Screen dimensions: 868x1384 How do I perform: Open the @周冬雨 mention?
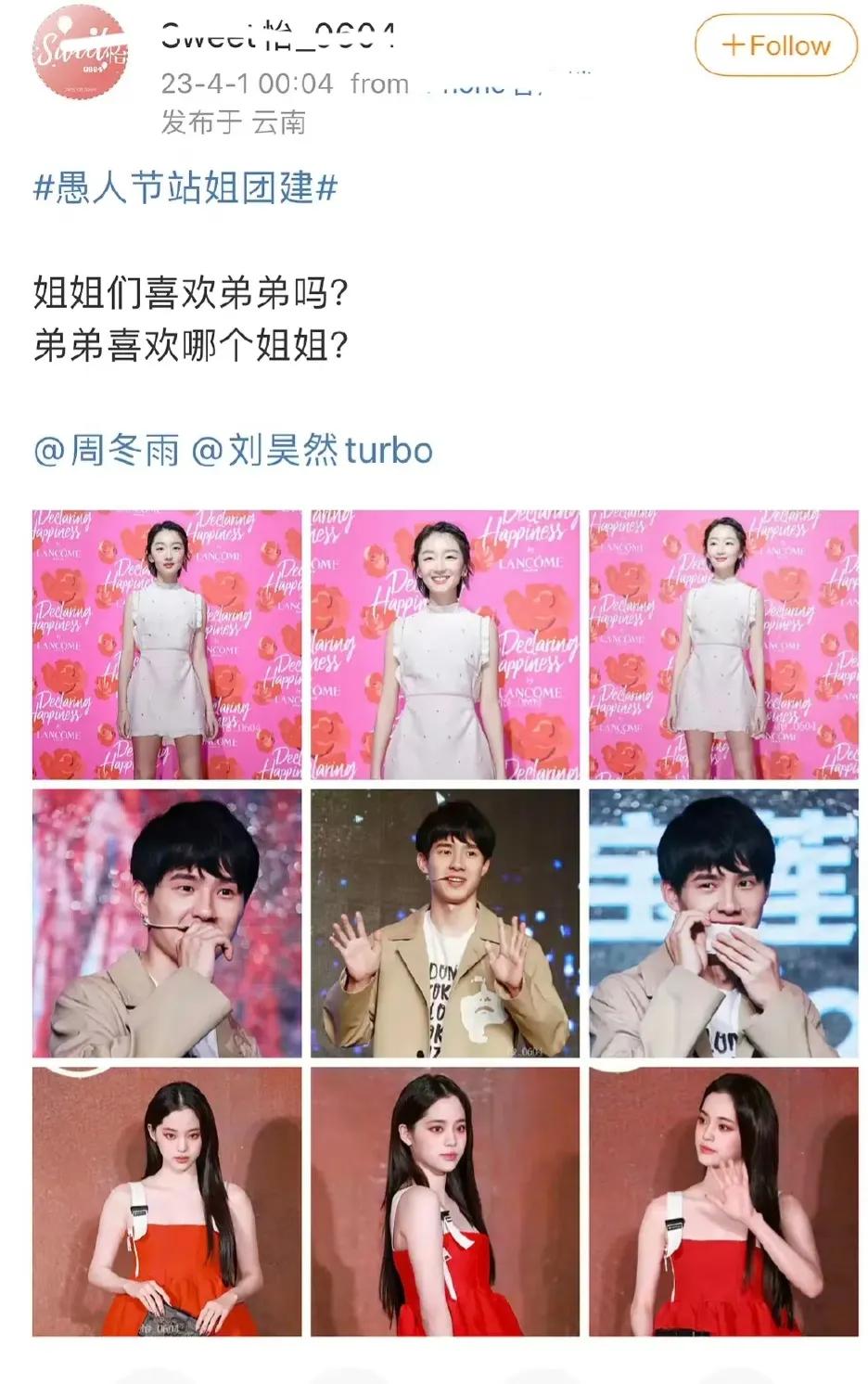coord(107,451)
